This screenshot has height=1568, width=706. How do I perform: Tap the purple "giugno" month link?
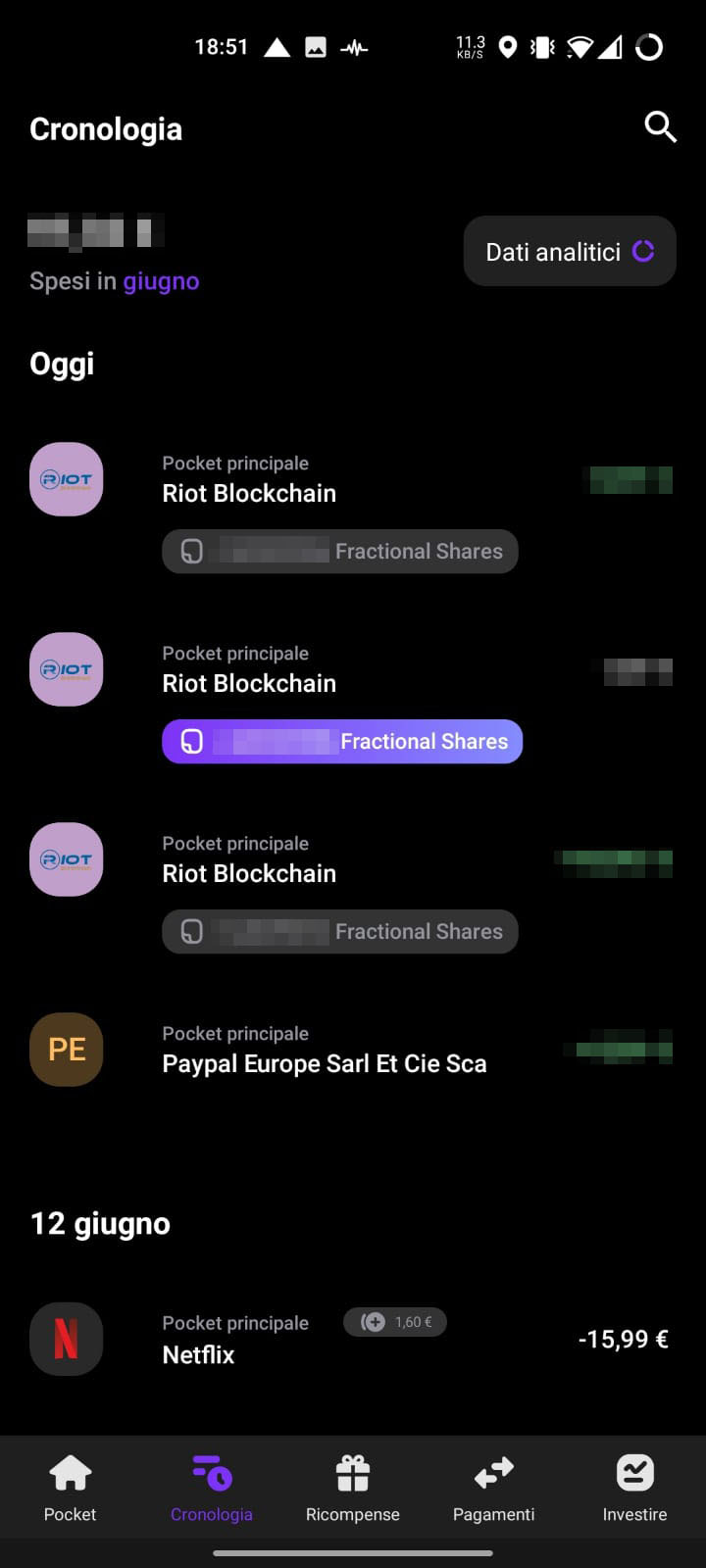(x=161, y=281)
